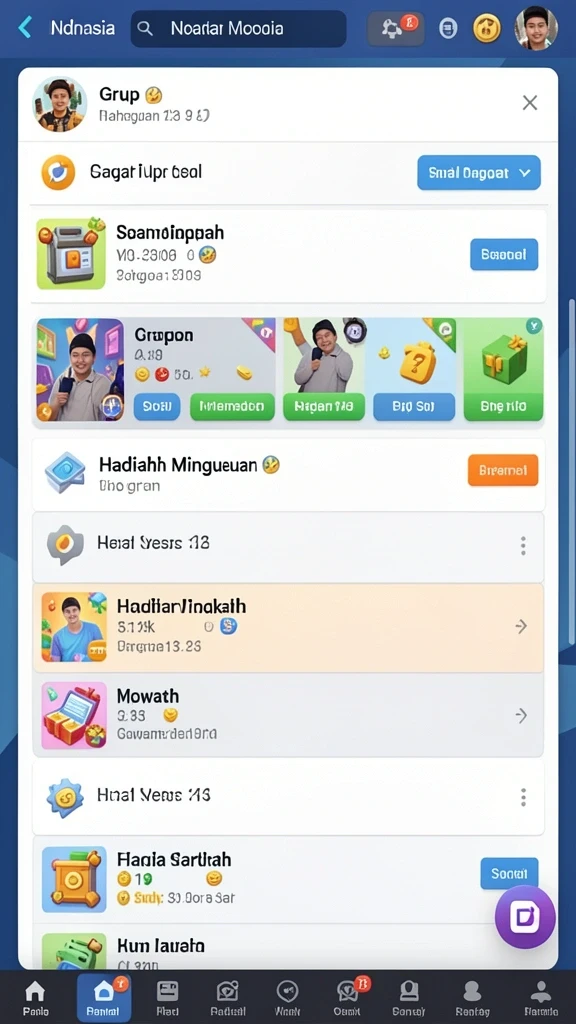Open the HadiarVinakath row
This screenshot has height=1024, width=576.
288,628
